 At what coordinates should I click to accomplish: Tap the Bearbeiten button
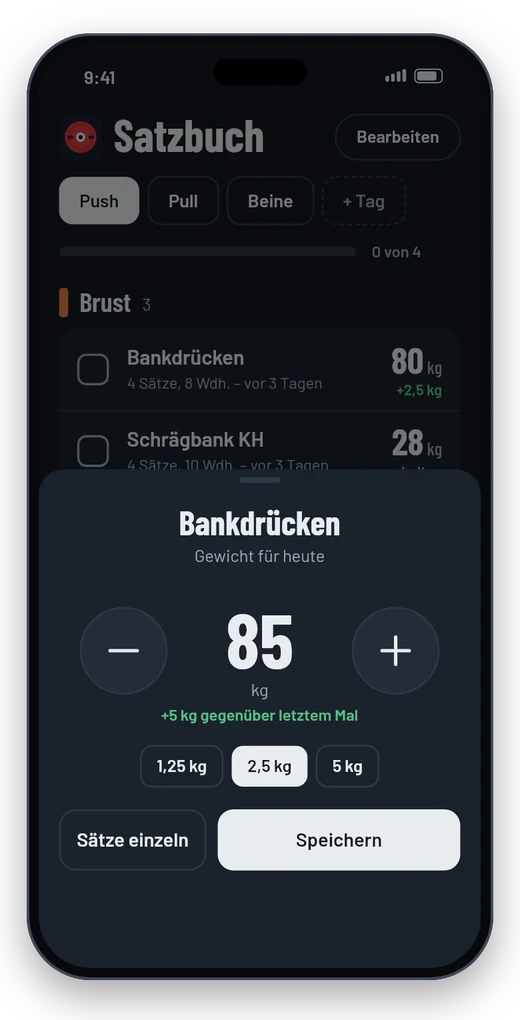pyautogui.click(x=398, y=137)
